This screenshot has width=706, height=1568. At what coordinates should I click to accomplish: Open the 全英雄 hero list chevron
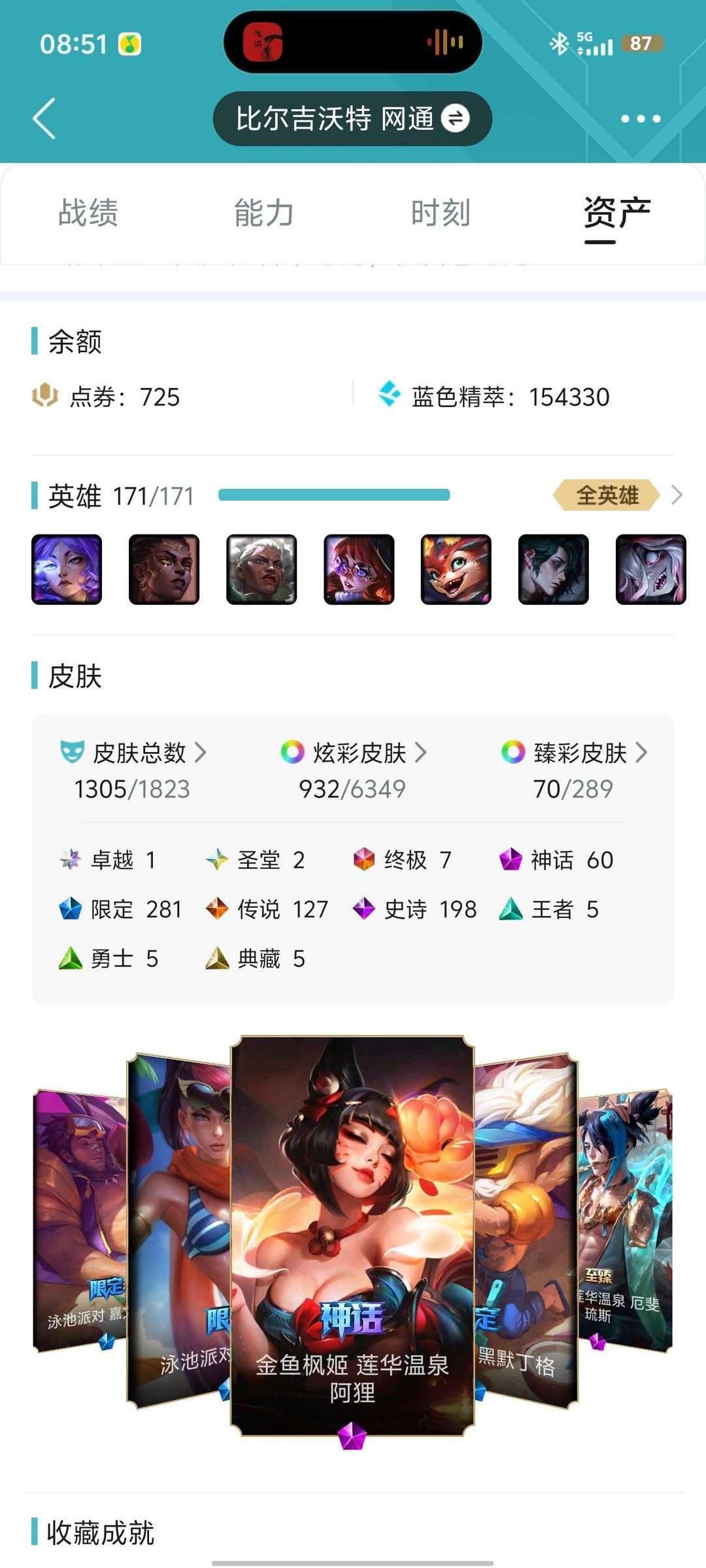677,495
